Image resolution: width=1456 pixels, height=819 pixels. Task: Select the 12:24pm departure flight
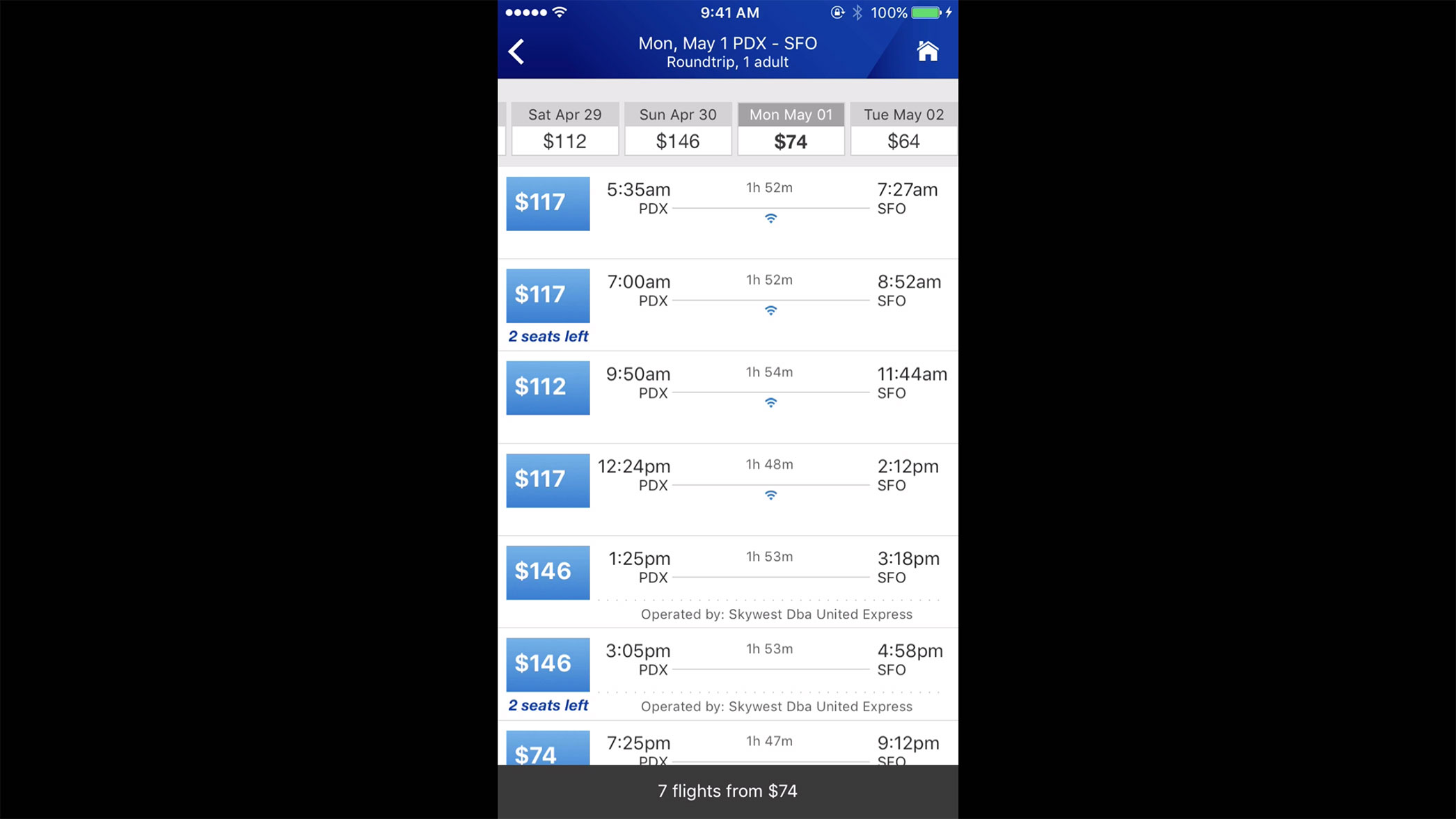727,482
